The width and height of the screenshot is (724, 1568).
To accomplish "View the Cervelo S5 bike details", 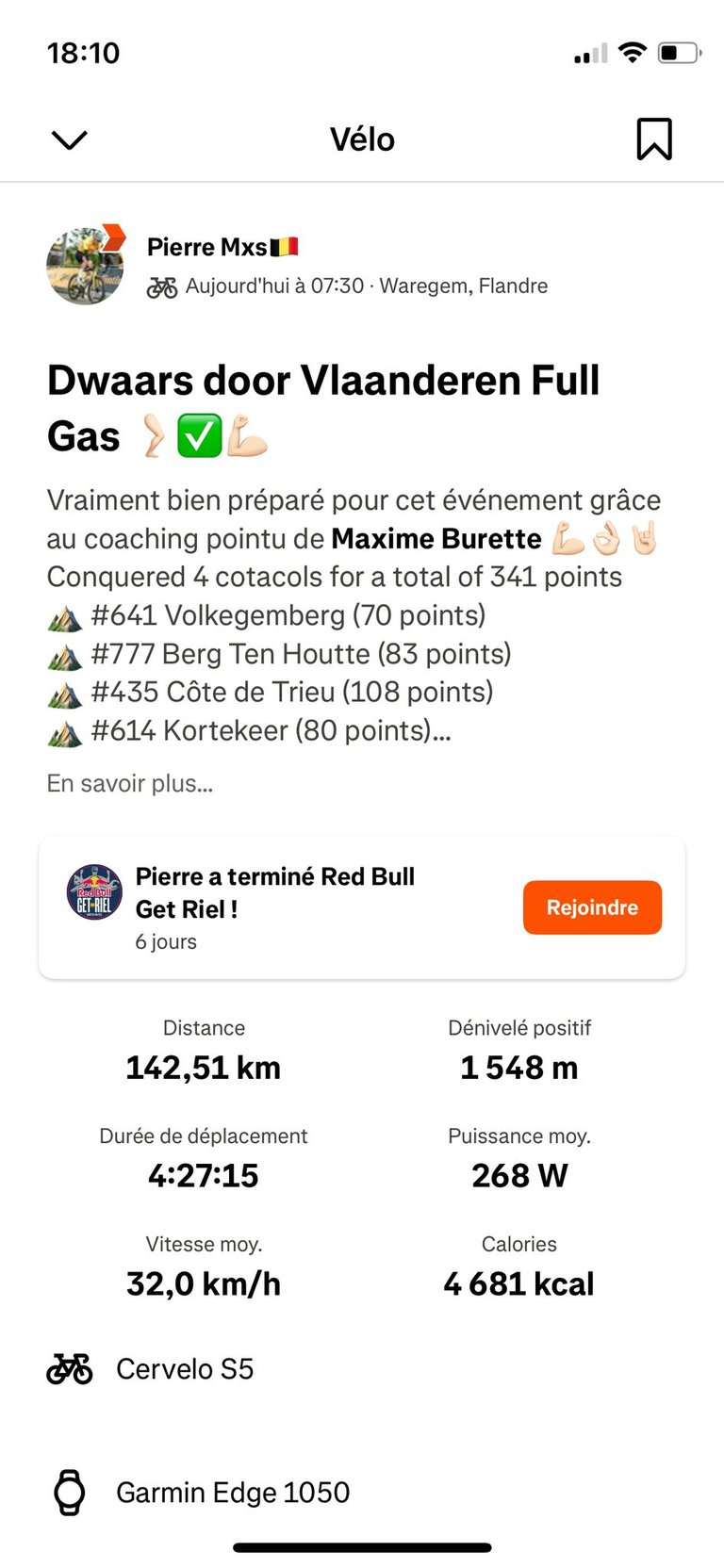I will [x=185, y=1369].
